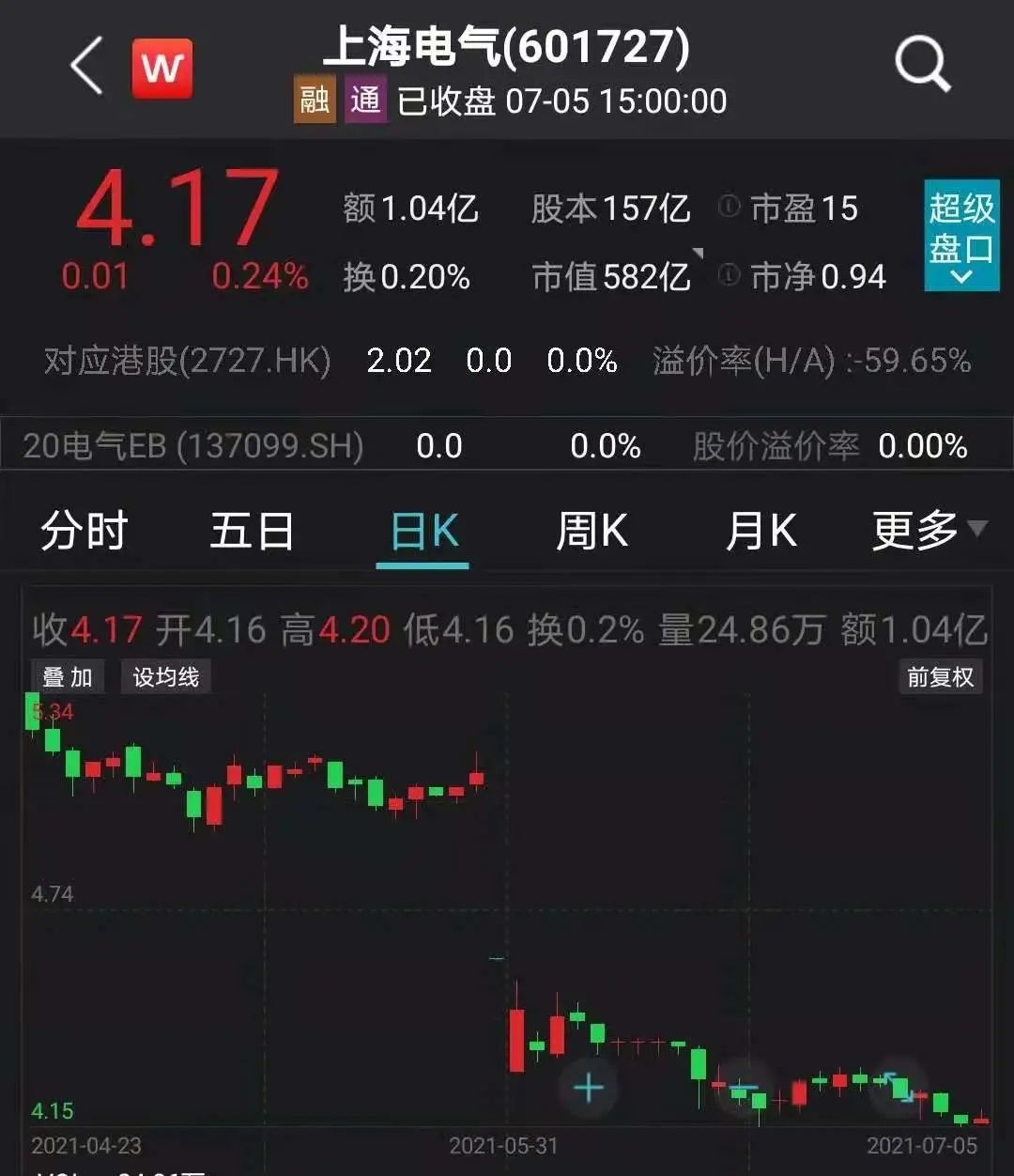Switch to the 五日 chart tab
This screenshot has width=1014, height=1176.
coord(252,532)
